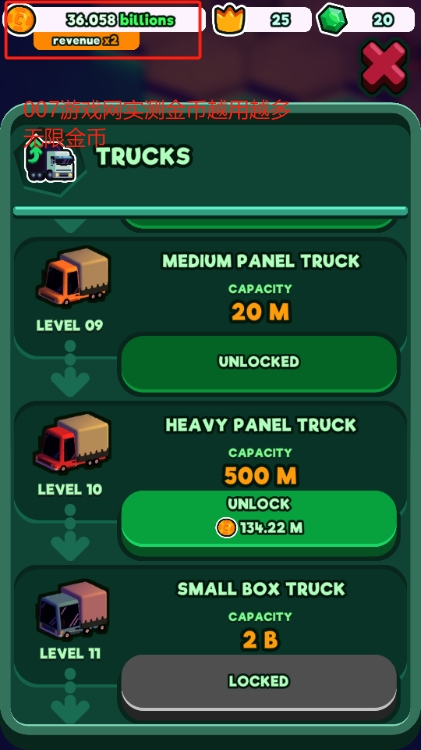Tap the Locked button for Small Box Truck
The height and width of the screenshot is (750, 421).
259,683
